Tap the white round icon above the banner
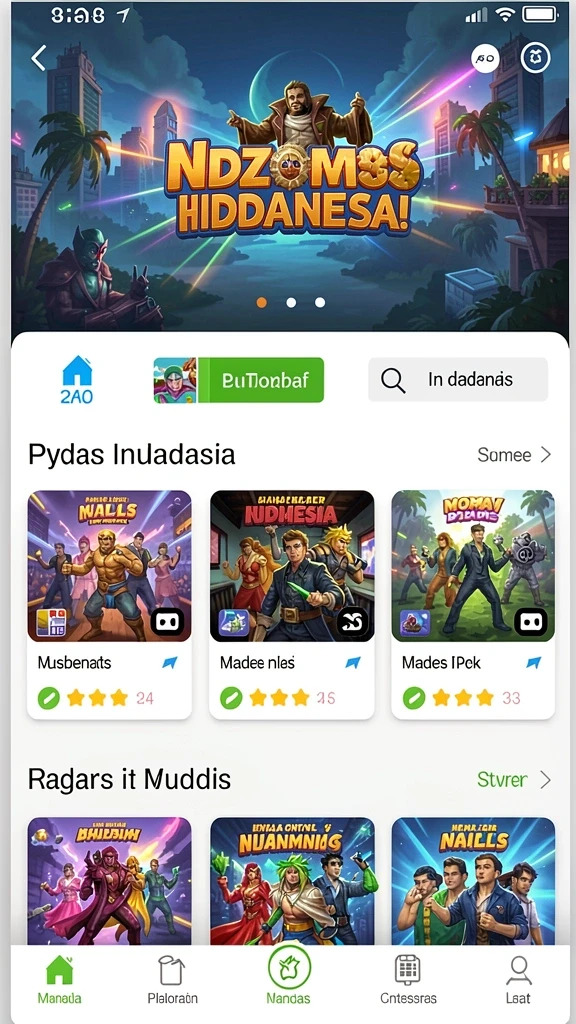 coord(485,59)
